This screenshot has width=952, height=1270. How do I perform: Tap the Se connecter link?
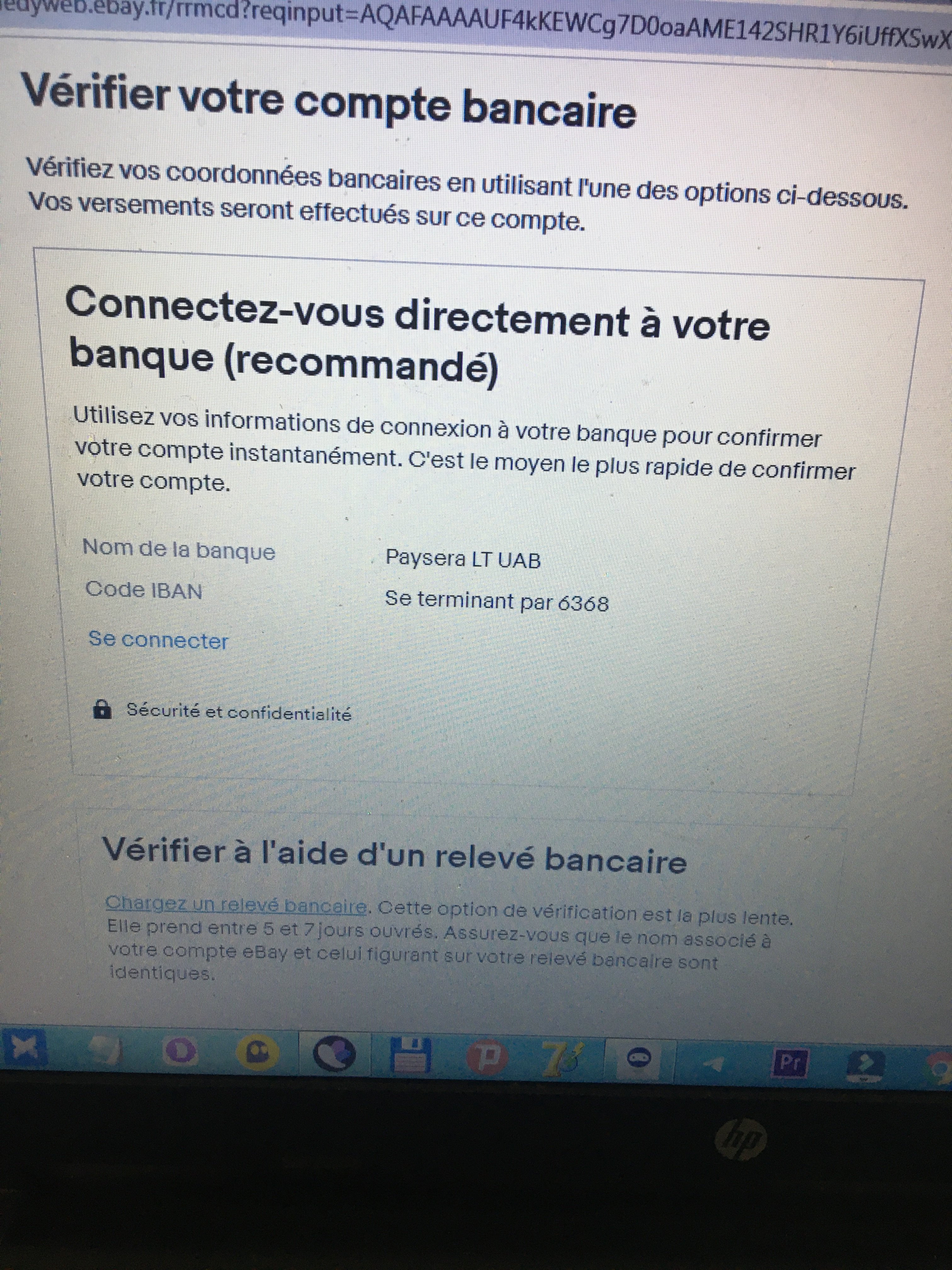click(158, 640)
